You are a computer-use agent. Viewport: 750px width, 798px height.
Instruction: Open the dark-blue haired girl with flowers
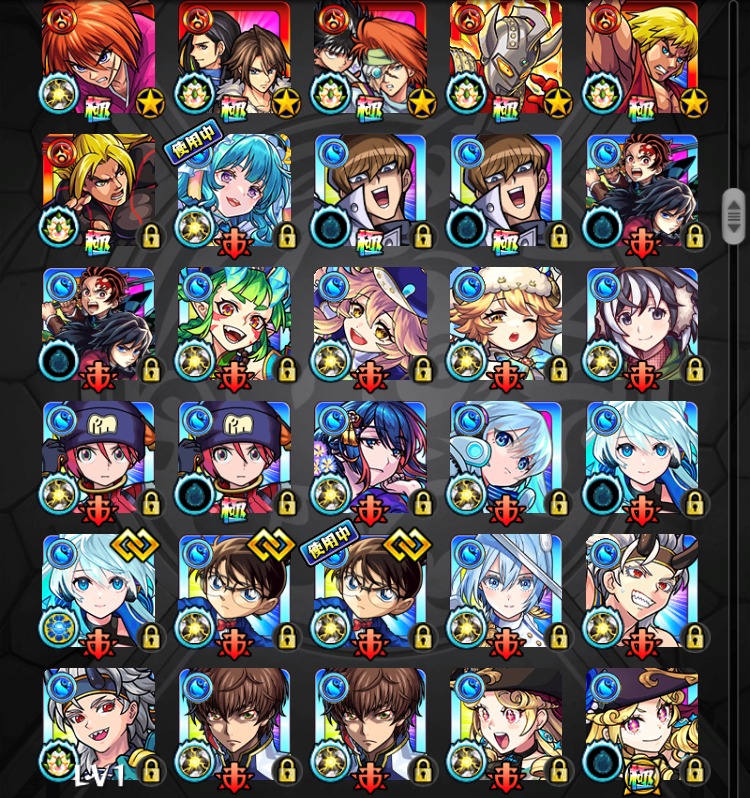[370, 458]
